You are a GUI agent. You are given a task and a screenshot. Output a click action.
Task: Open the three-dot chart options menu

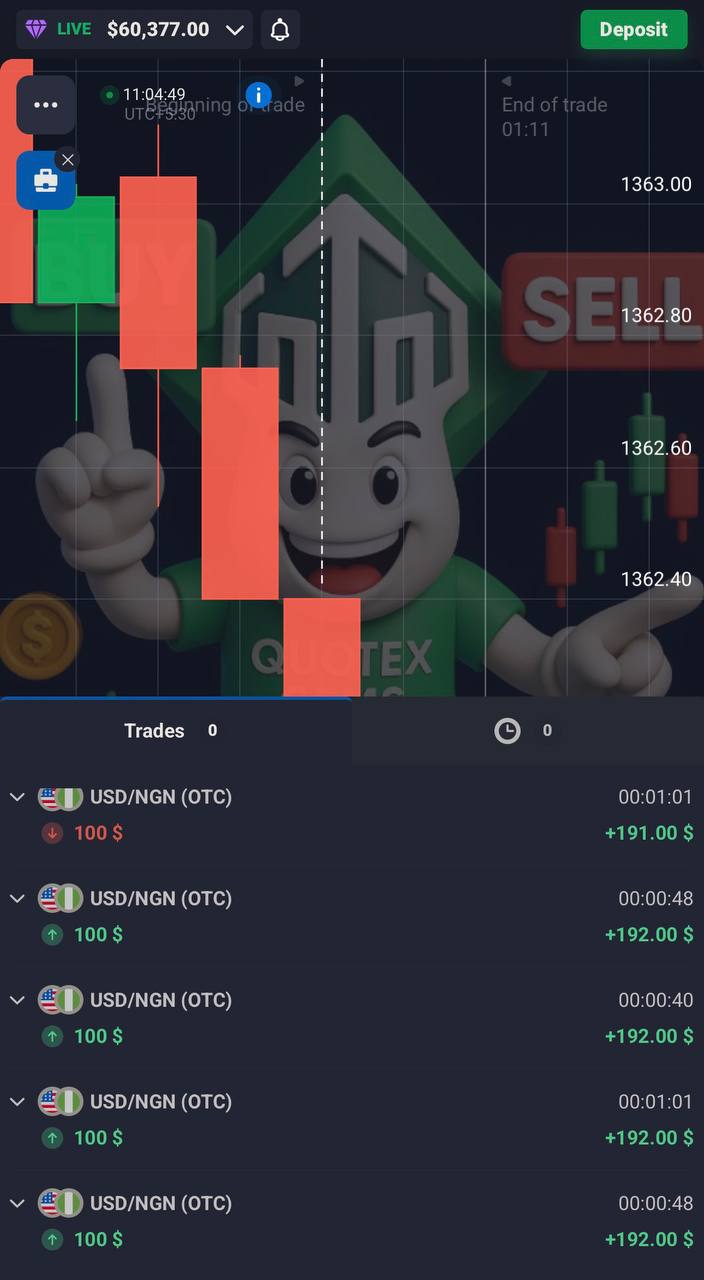46,105
